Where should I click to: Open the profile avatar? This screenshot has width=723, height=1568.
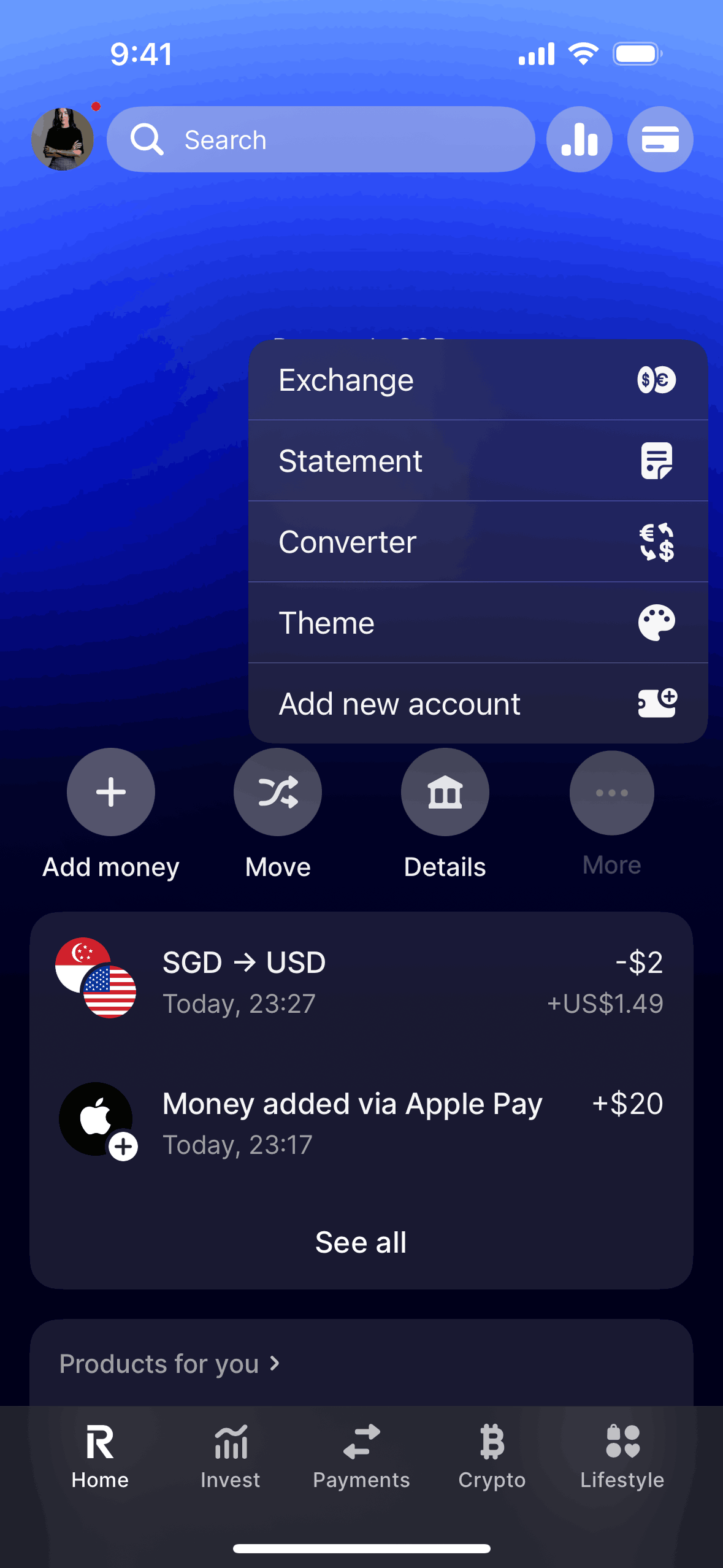click(63, 139)
